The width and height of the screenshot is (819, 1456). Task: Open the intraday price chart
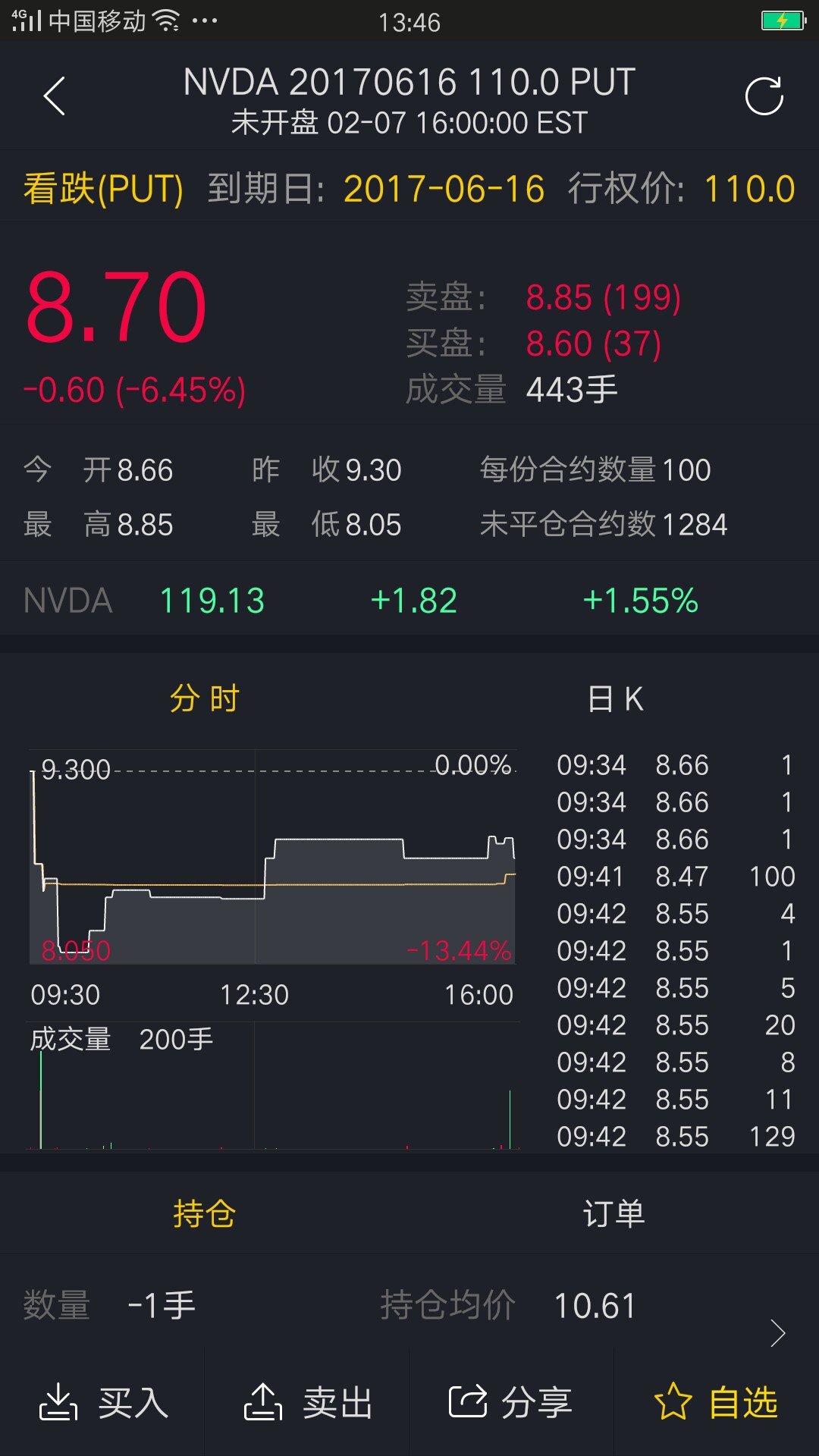(x=273, y=857)
